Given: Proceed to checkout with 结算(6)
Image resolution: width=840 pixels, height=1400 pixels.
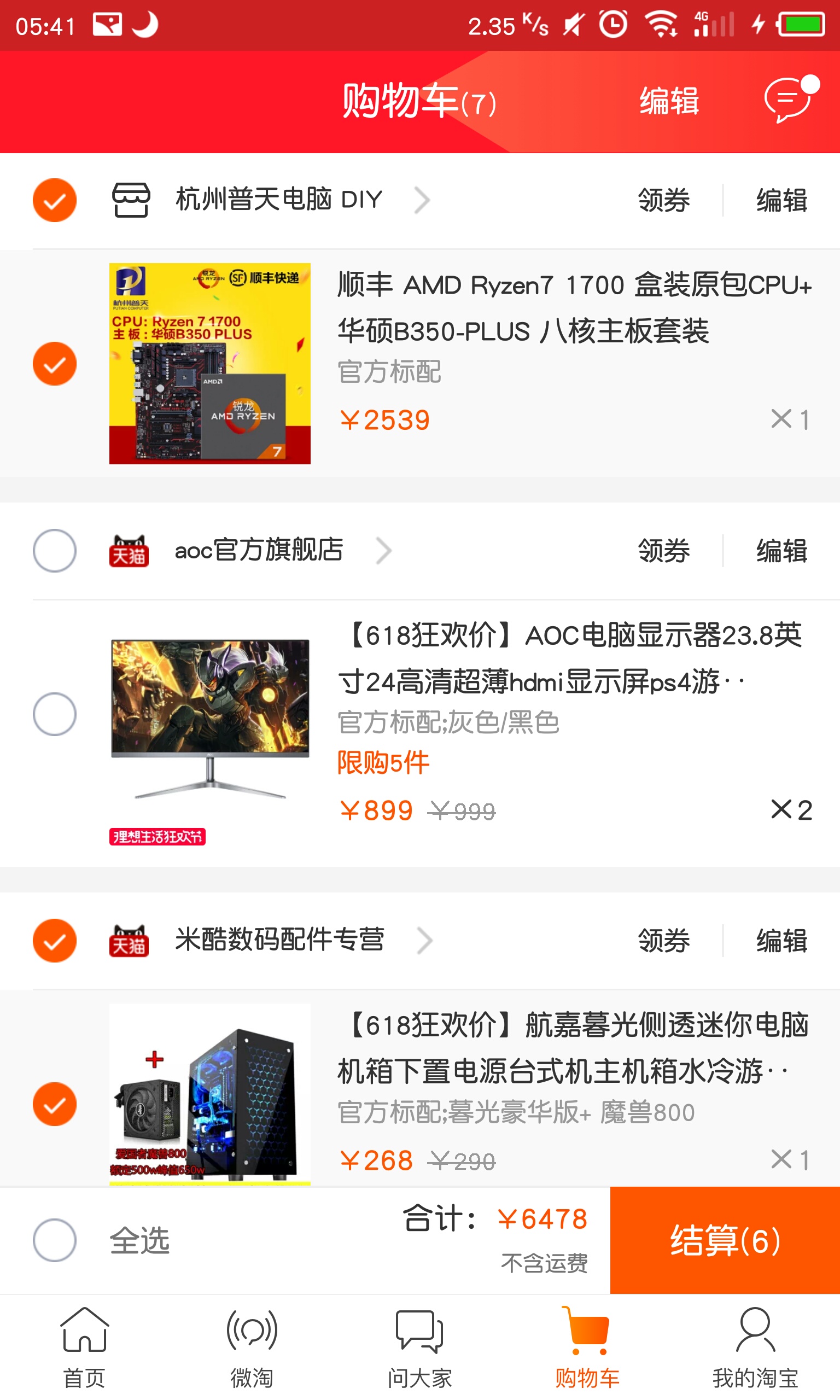Looking at the screenshot, I should click(x=725, y=1240).
